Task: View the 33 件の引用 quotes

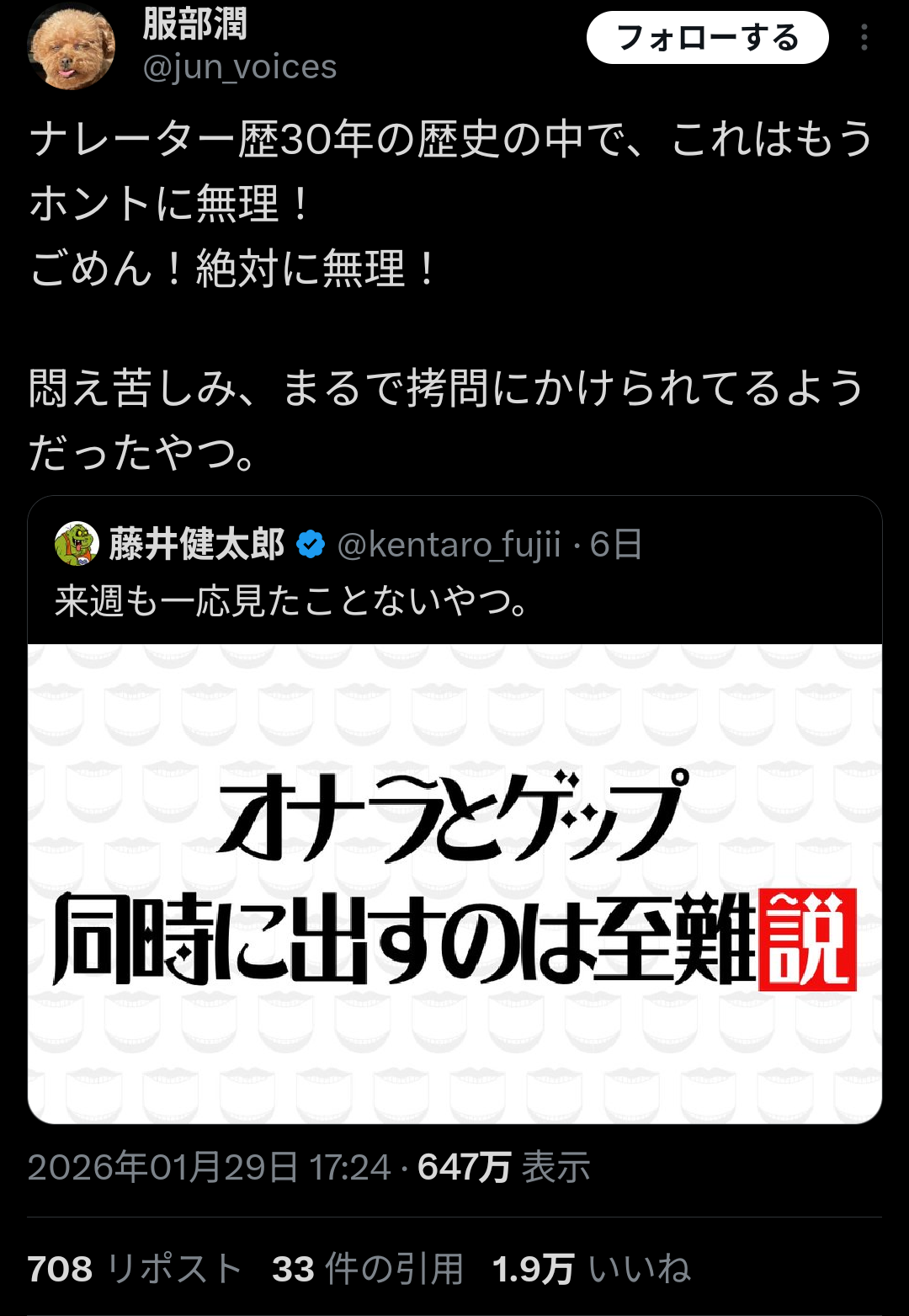Action: 368,1269
